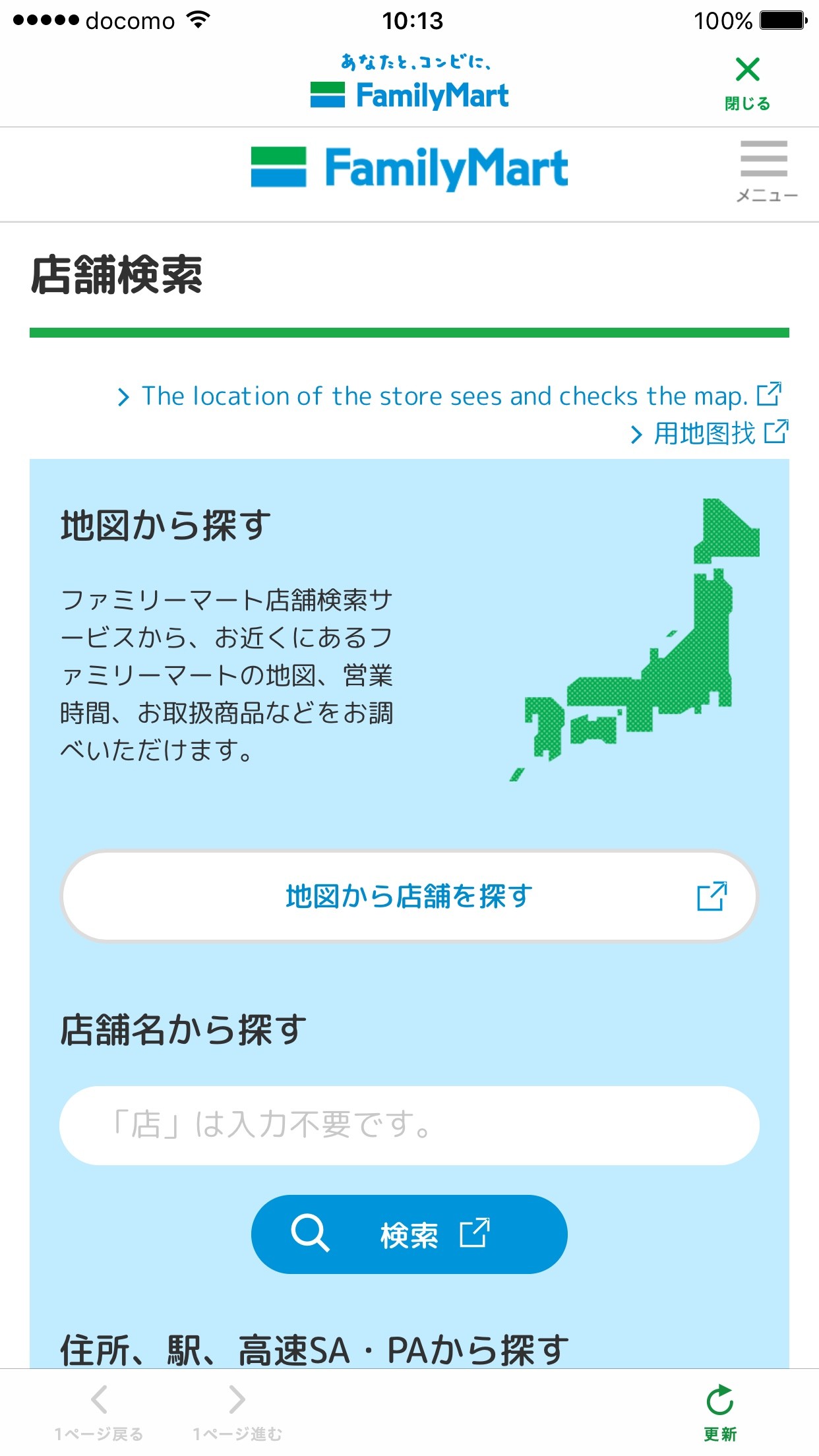
Task: Go forward one page with 1ページ進む
Action: pos(237,1412)
